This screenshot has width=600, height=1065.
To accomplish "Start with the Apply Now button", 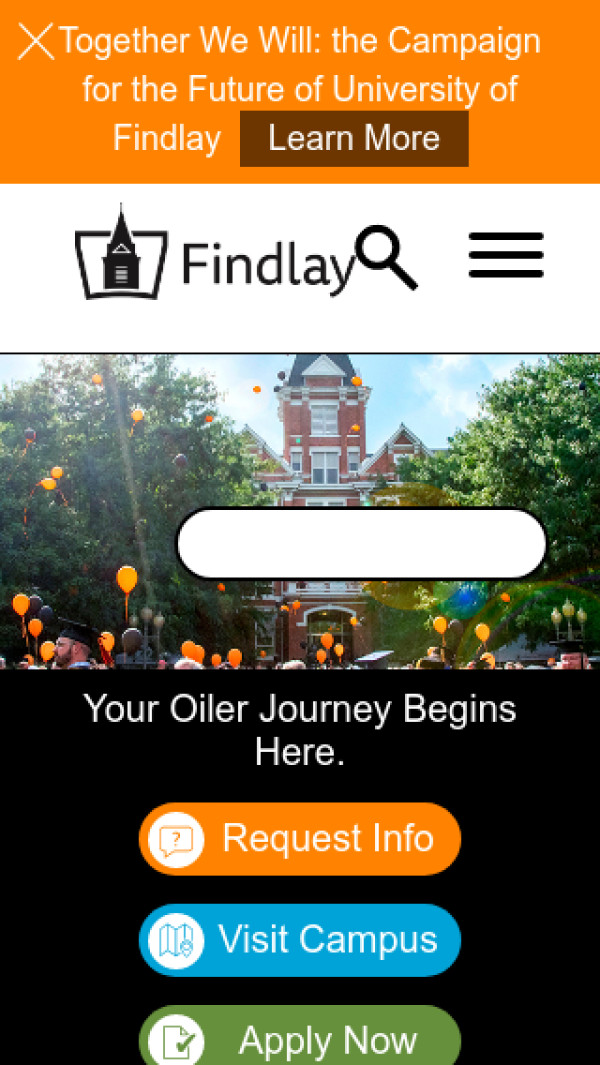I will click(x=300, y=1038).
